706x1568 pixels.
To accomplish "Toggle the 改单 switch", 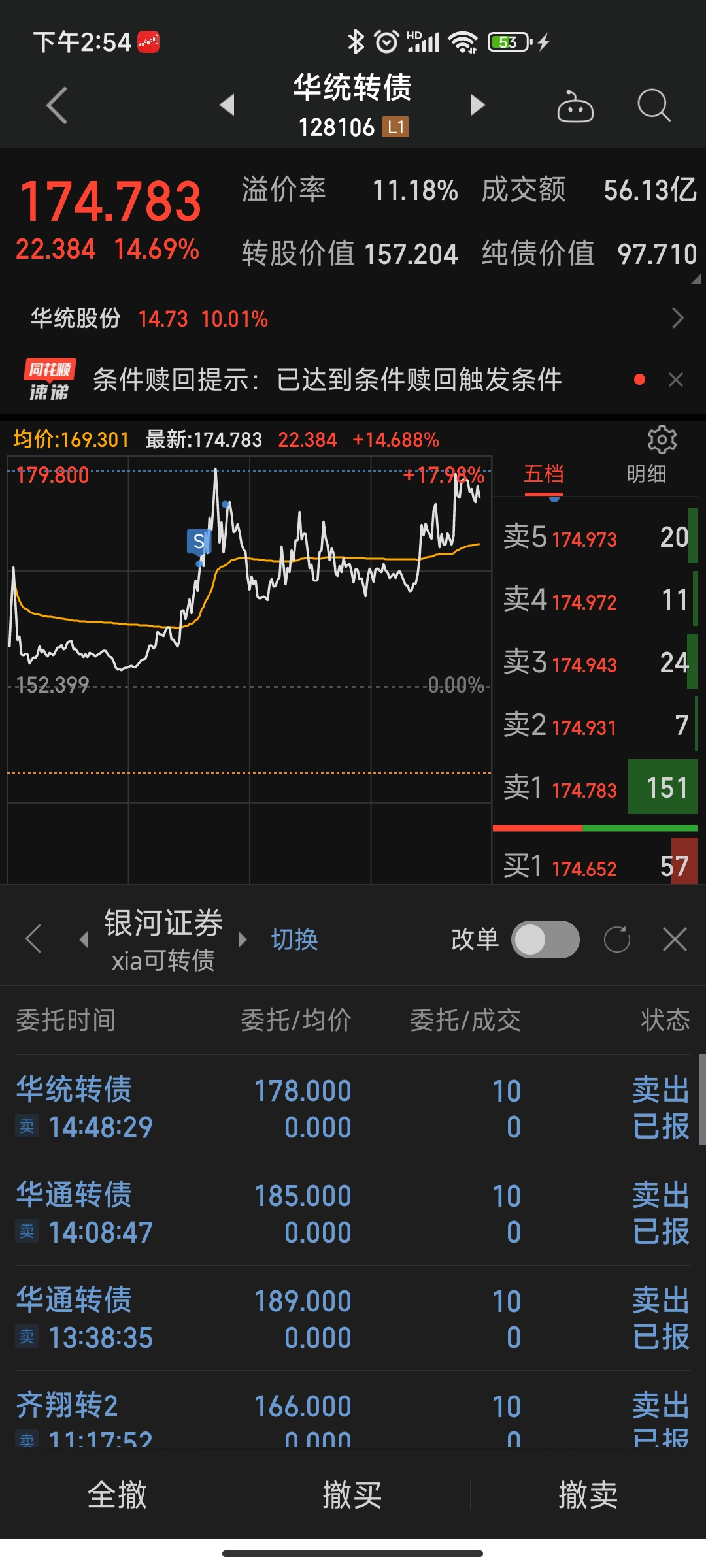I will tap(545, 939).
